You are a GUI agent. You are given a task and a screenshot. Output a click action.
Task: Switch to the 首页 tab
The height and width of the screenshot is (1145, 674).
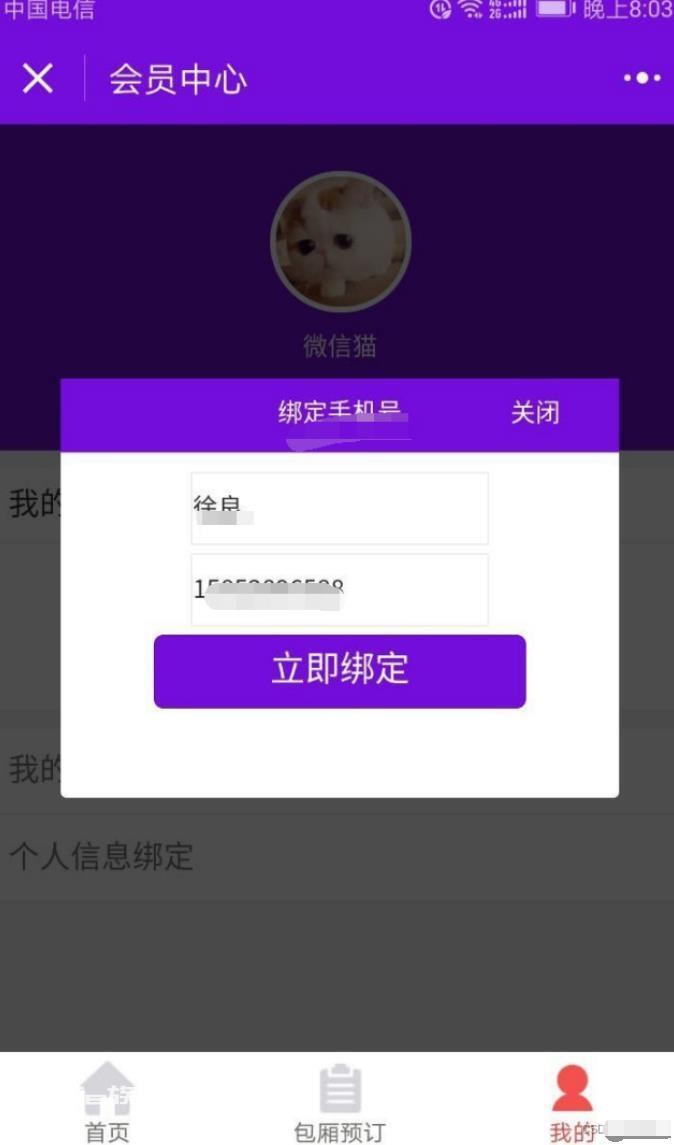107,1102
